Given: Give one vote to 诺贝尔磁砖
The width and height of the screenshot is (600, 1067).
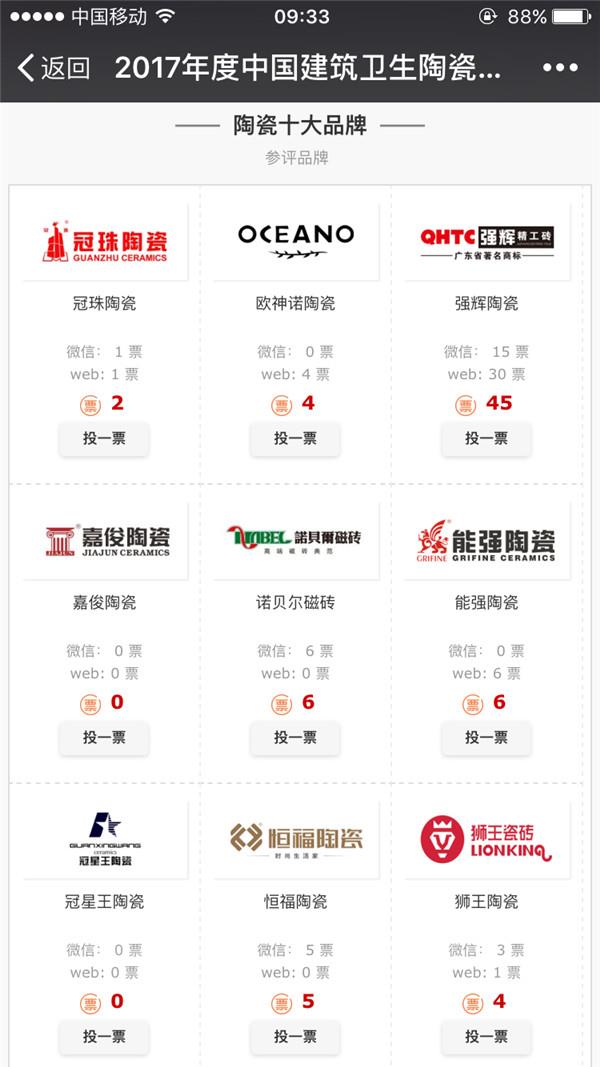Looking at the screenshot, I should pos(295,737).
